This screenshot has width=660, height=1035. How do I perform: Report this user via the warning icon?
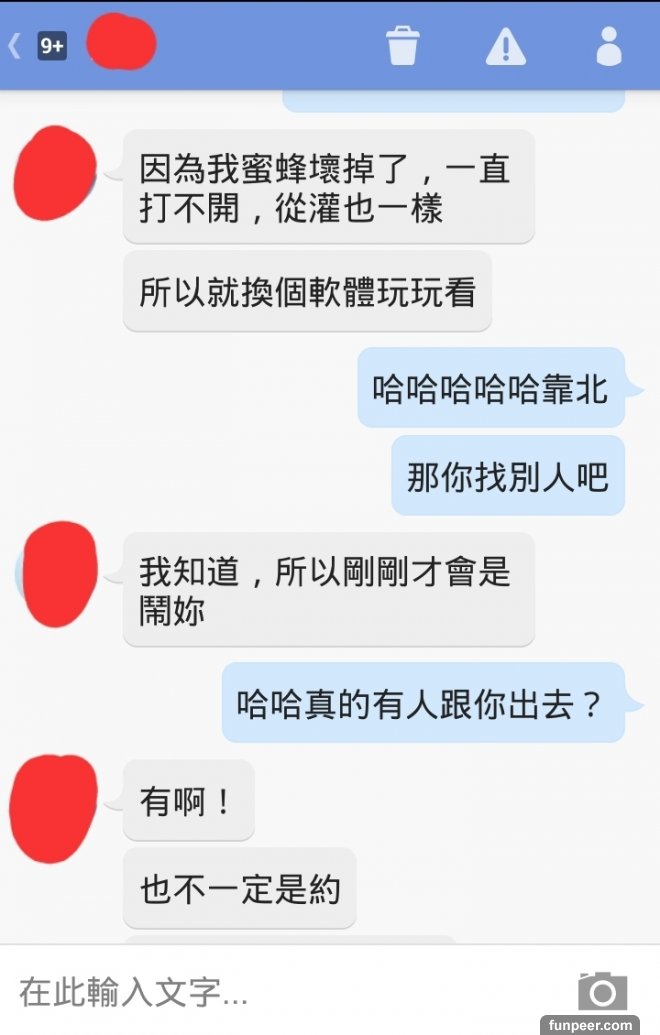(505, 46)
